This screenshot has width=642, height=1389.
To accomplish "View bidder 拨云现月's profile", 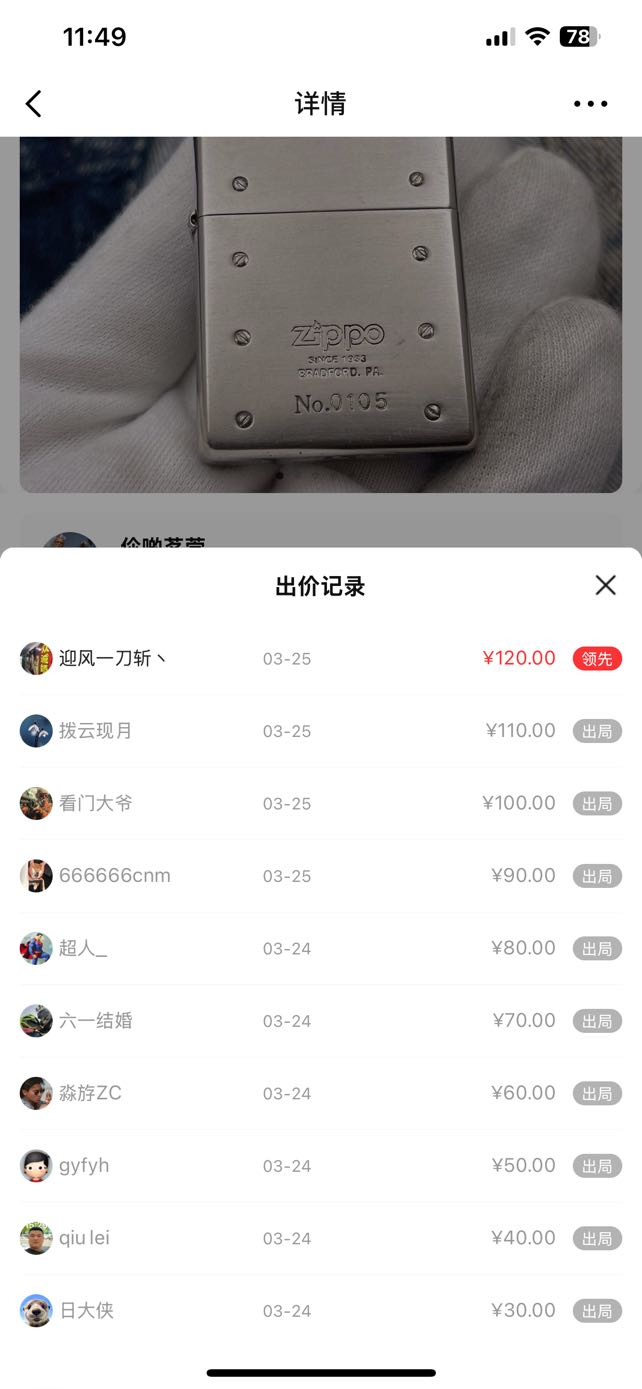I will tap(36, 731).
